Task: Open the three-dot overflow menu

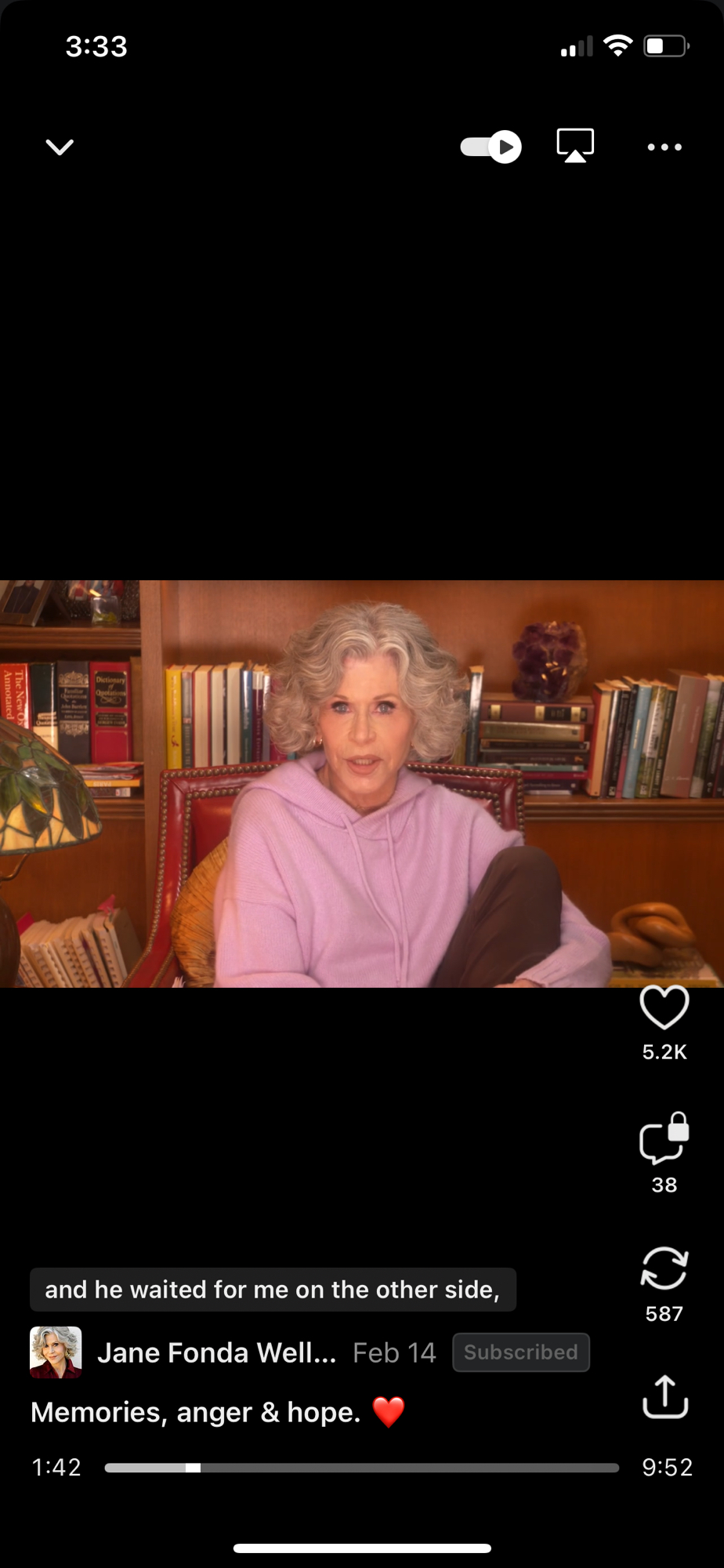Action: pos(664,147)
